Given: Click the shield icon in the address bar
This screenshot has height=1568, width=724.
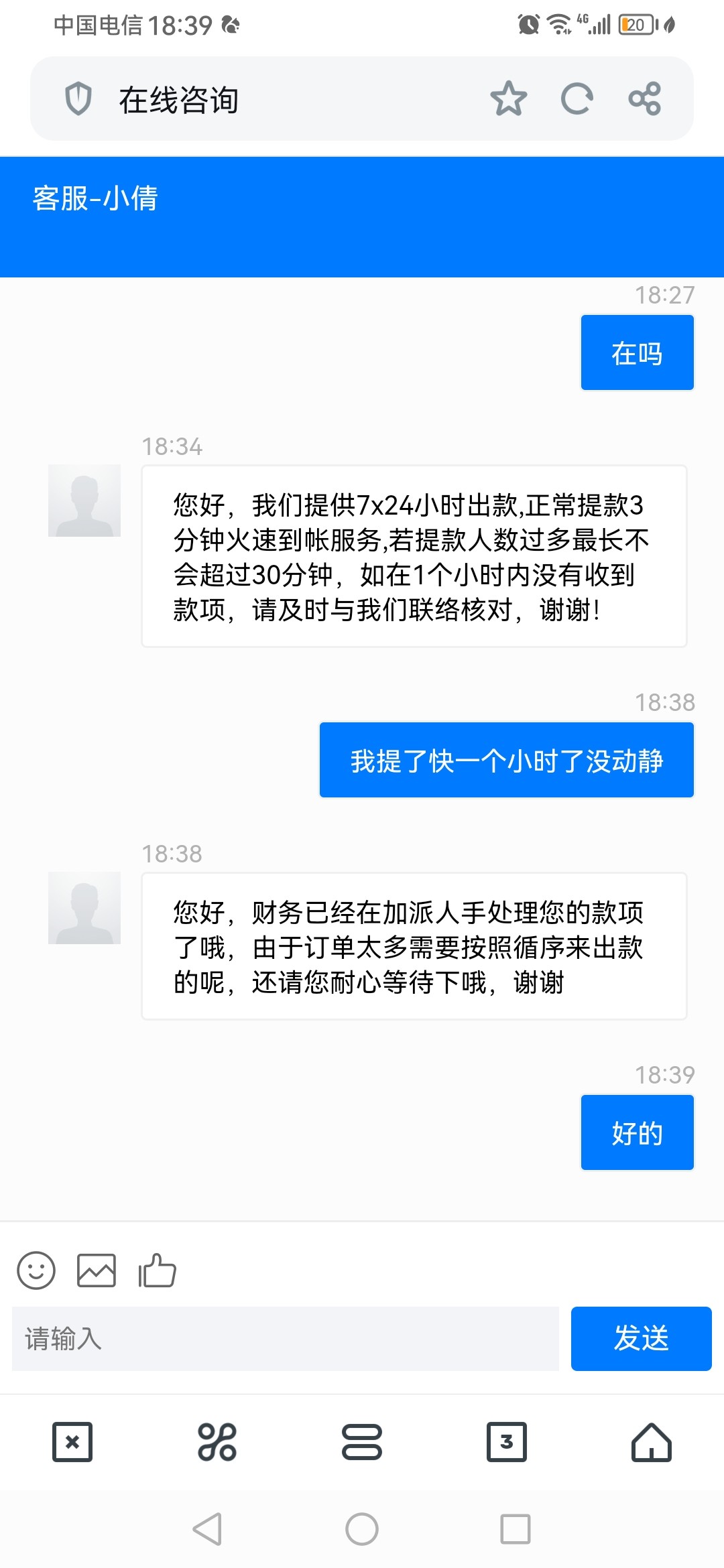Looking at the screenshot, I should (80, 99).
